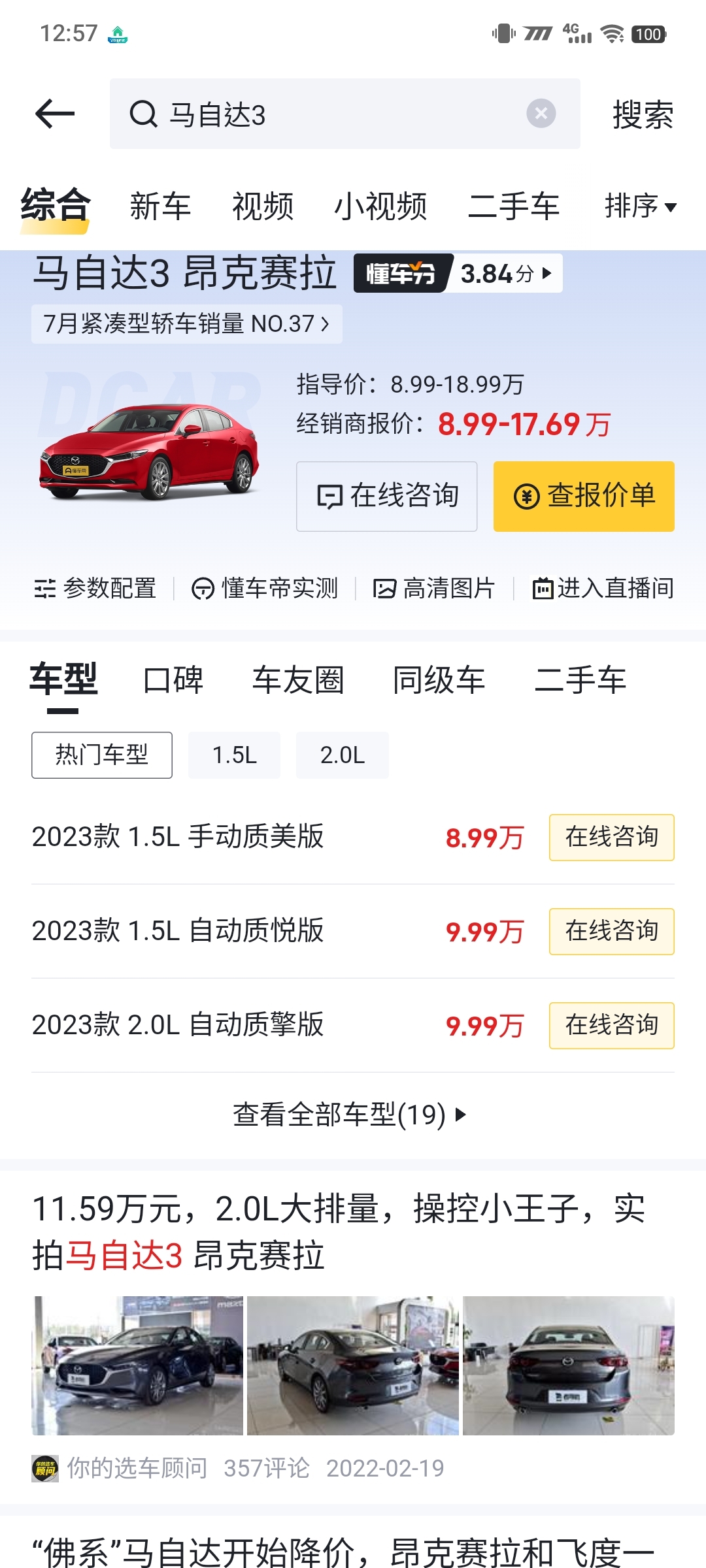This screenshot has width=706, height=1568.
Task: Enter the live room via 进入直播间
Action: point(603,588)
